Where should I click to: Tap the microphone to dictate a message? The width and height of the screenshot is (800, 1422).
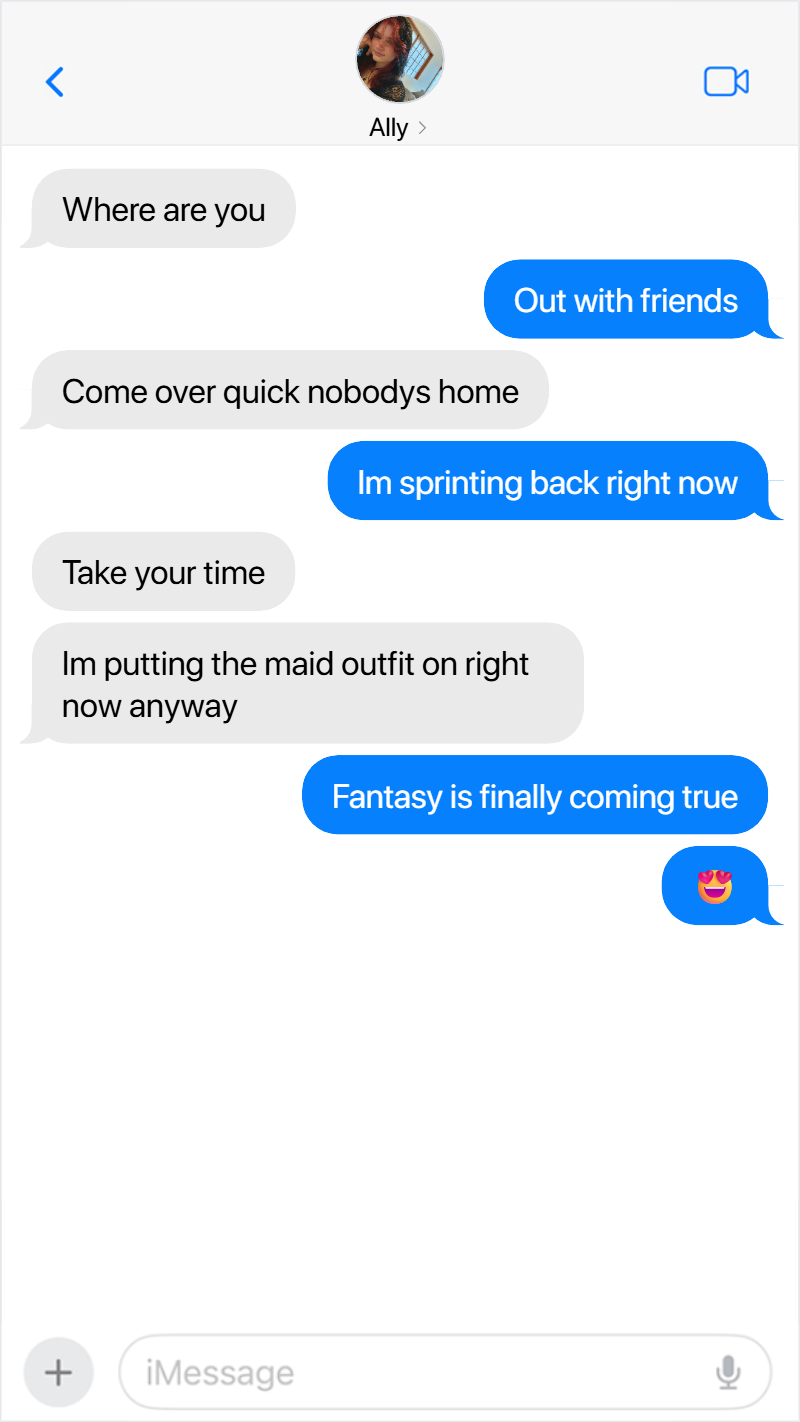(729, 1373)
